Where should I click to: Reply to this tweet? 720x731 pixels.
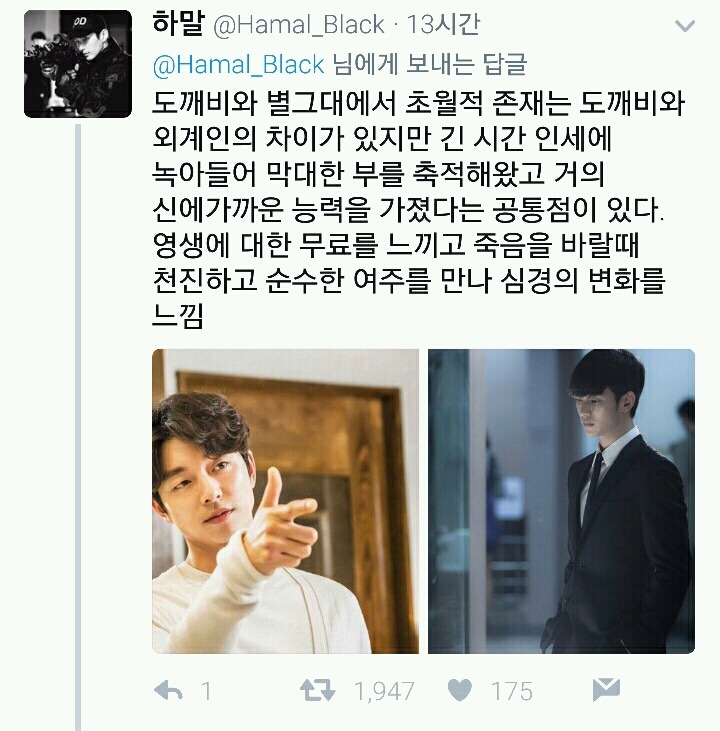(x=169, y=690)
